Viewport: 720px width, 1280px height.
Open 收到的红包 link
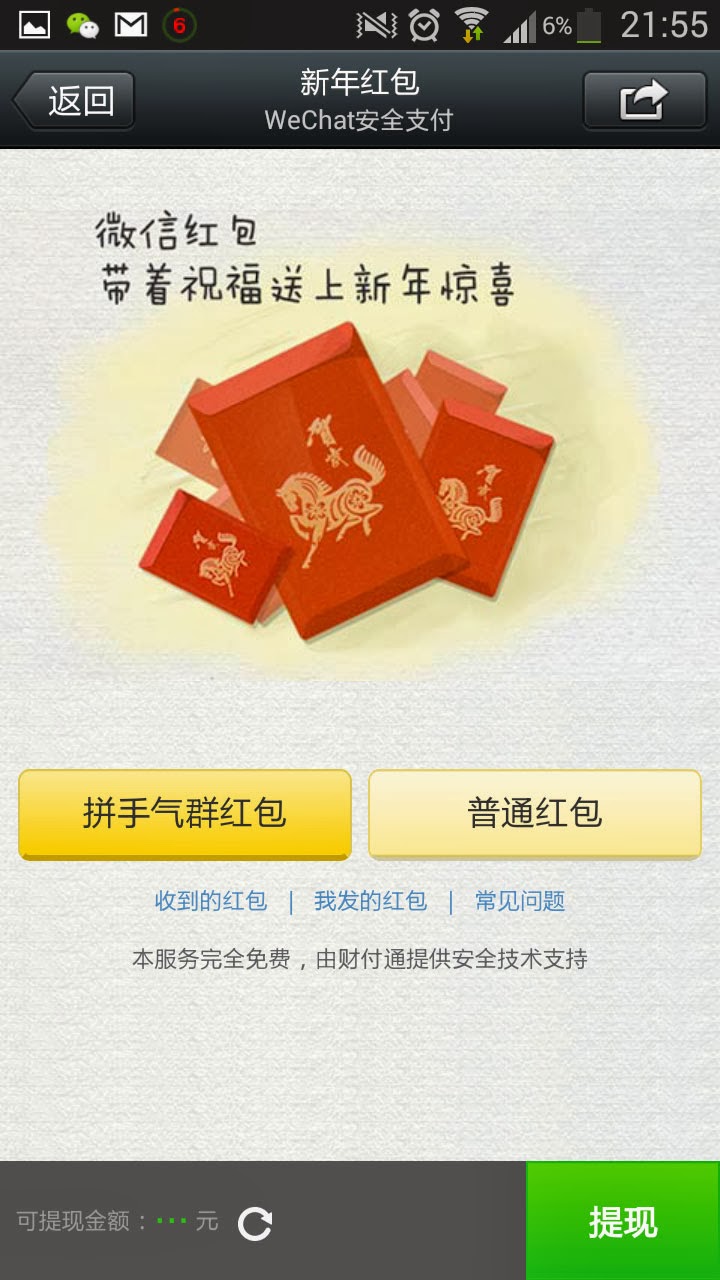pyautogui.click(x=211, y=901)
